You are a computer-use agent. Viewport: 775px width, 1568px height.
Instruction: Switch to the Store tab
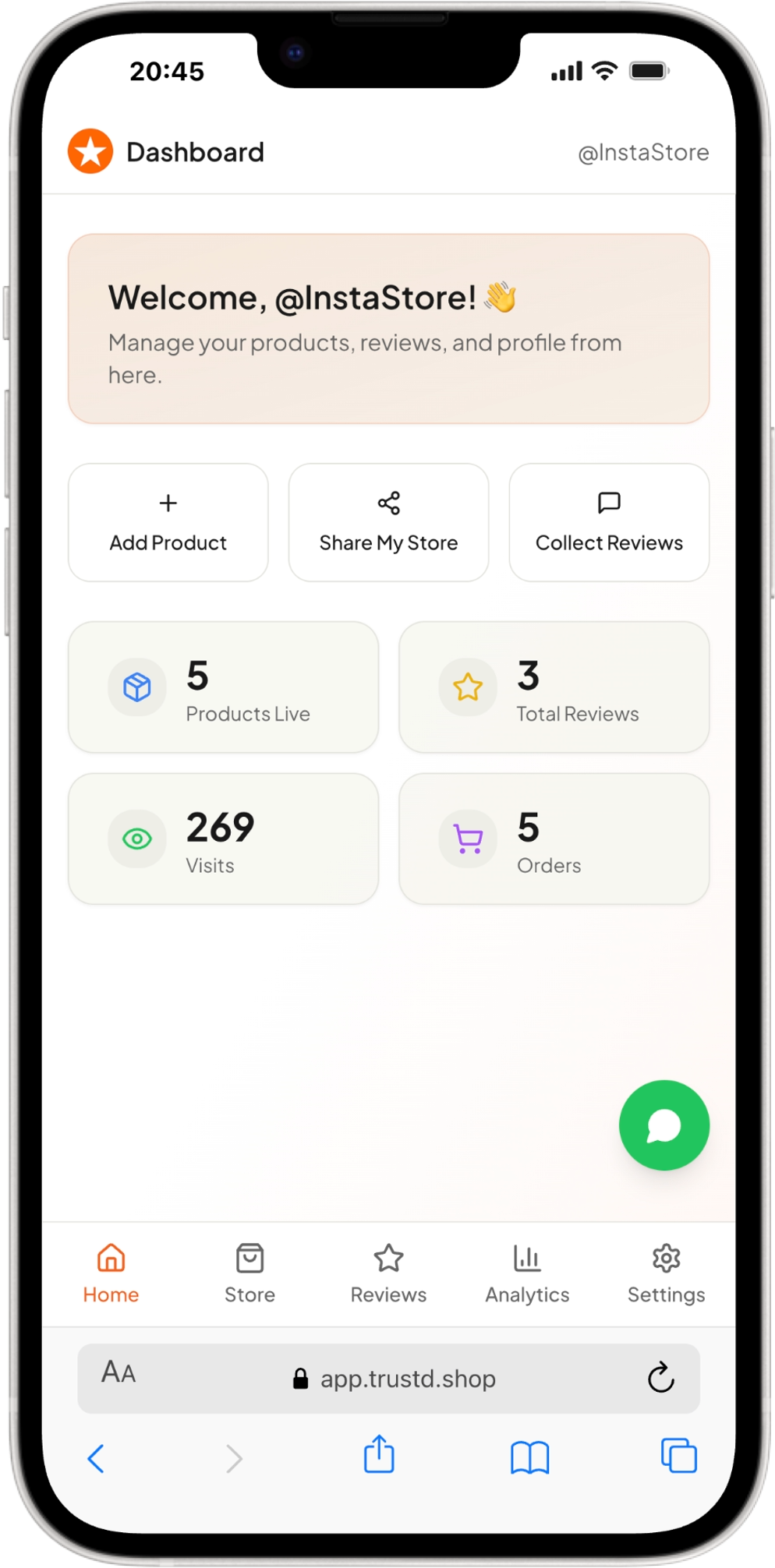(249, 1273)
